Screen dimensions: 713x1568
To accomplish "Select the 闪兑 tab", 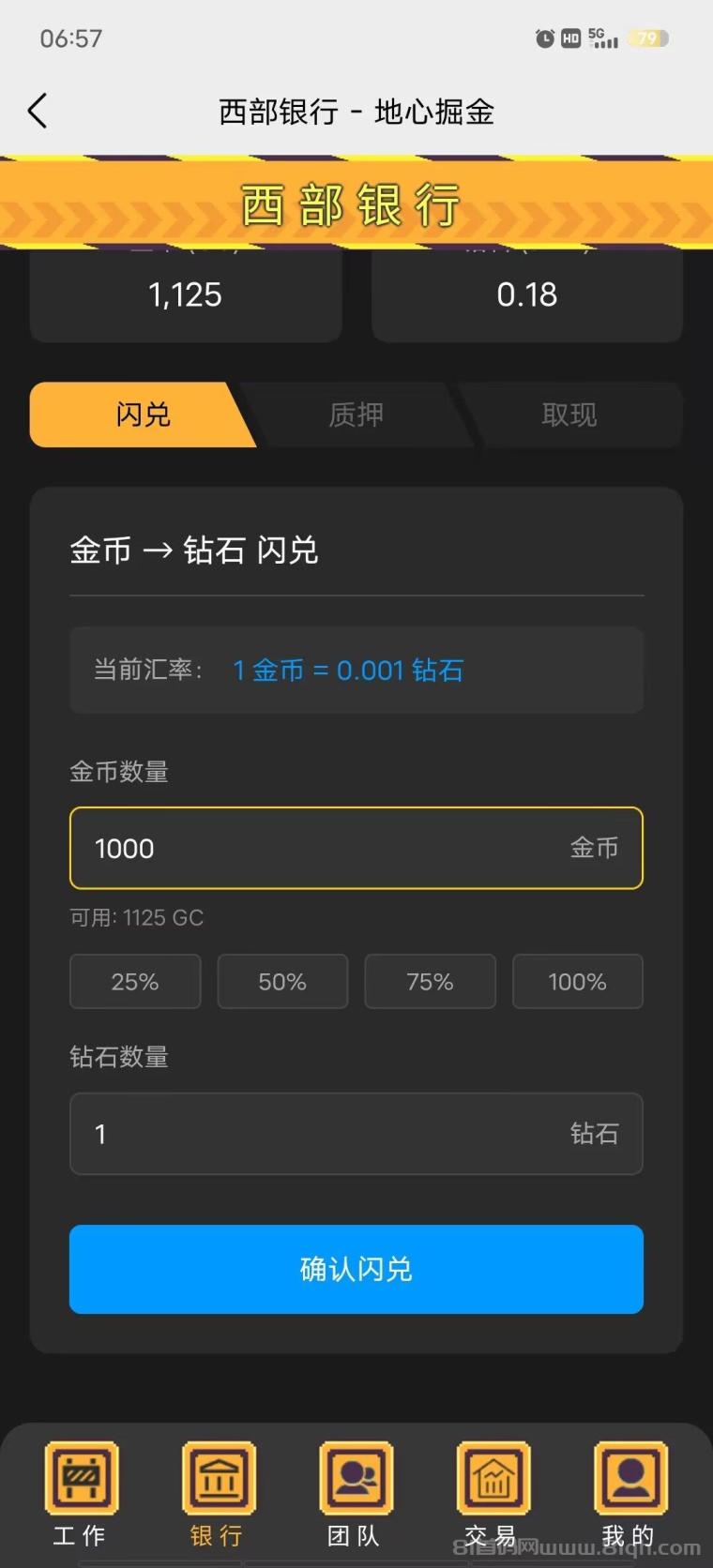I will tap(143, 415).
